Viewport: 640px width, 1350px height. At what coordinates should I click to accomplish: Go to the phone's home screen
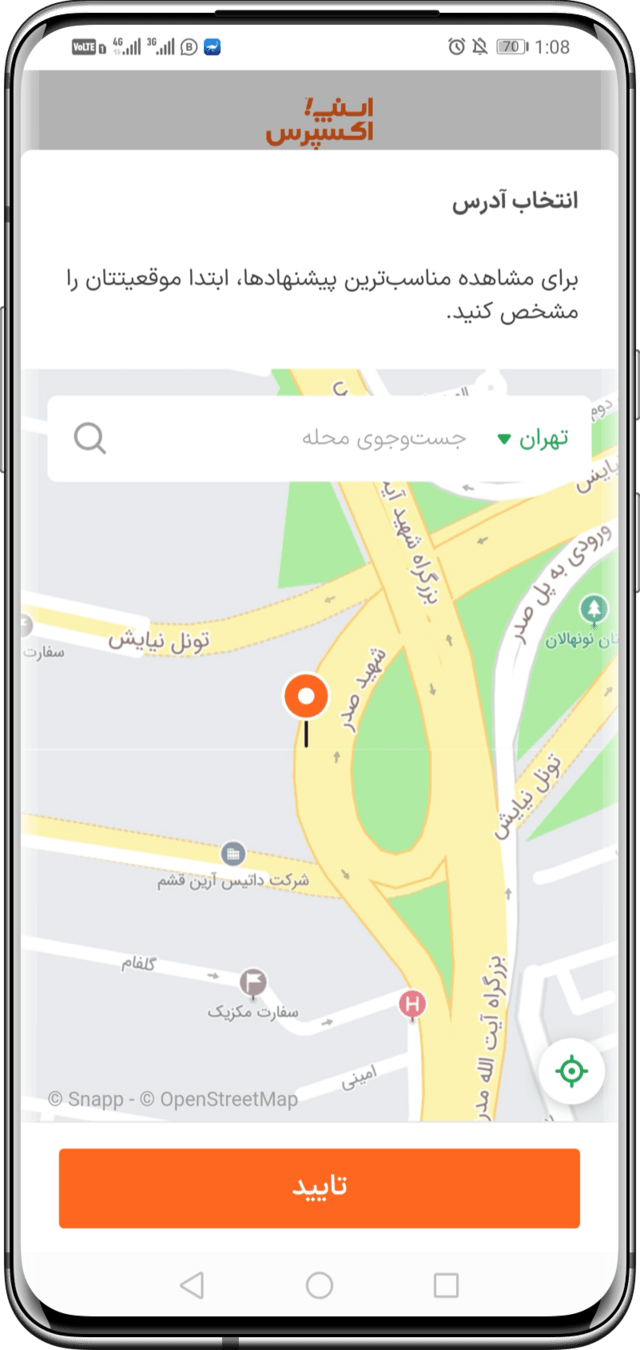pos(319,1285)
